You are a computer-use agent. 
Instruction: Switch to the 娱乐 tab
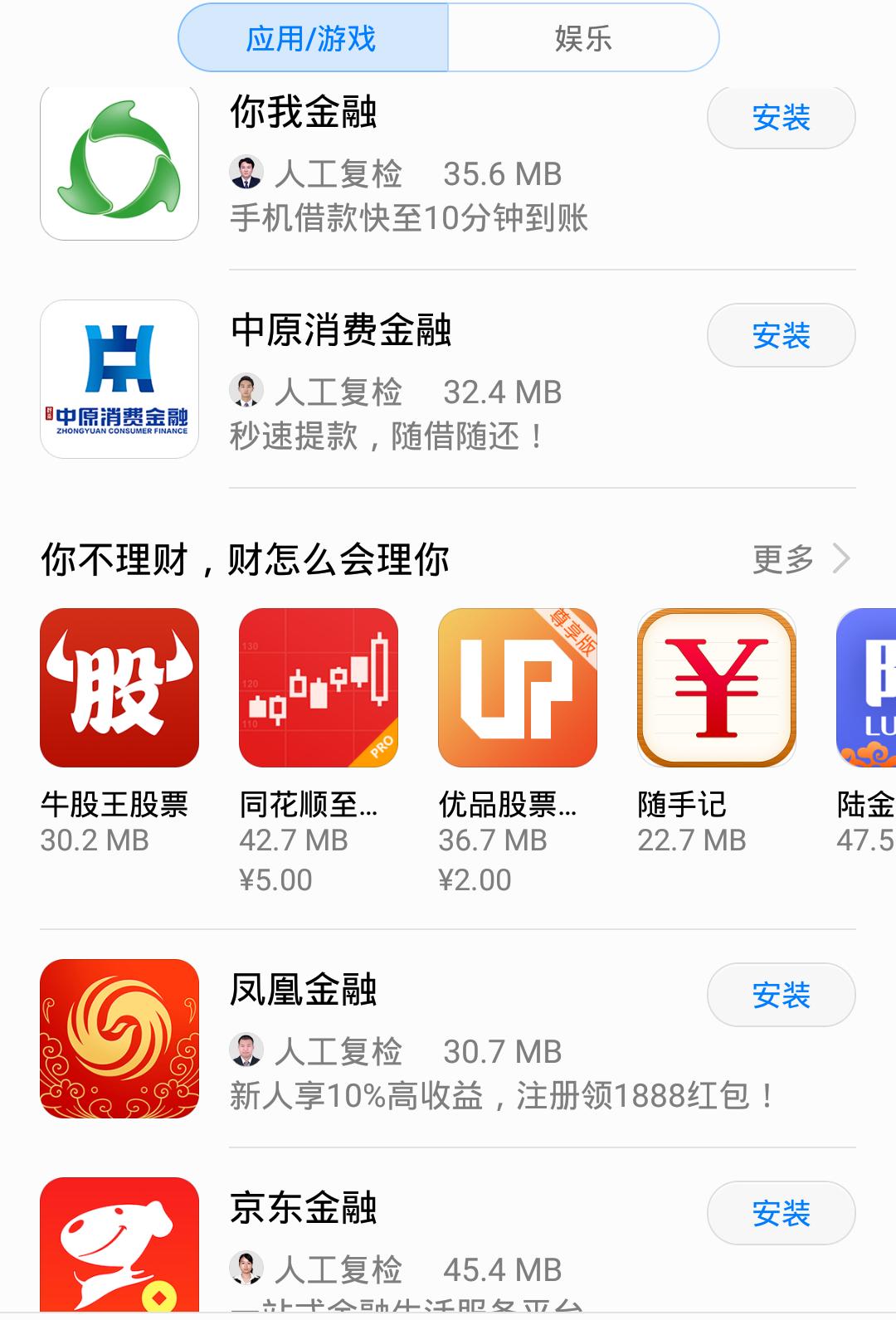click(581, 38)
